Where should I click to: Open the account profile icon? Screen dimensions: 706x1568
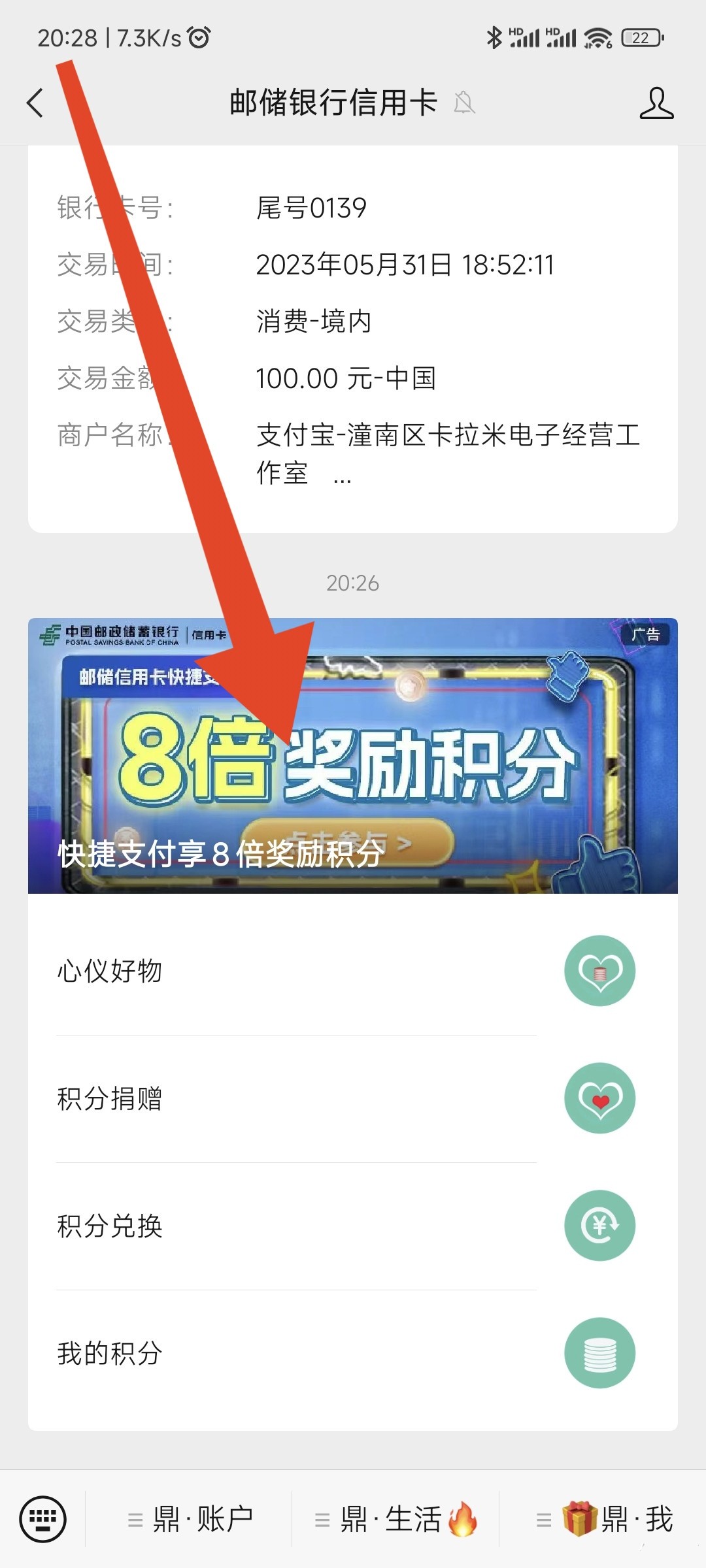(656, 103)
